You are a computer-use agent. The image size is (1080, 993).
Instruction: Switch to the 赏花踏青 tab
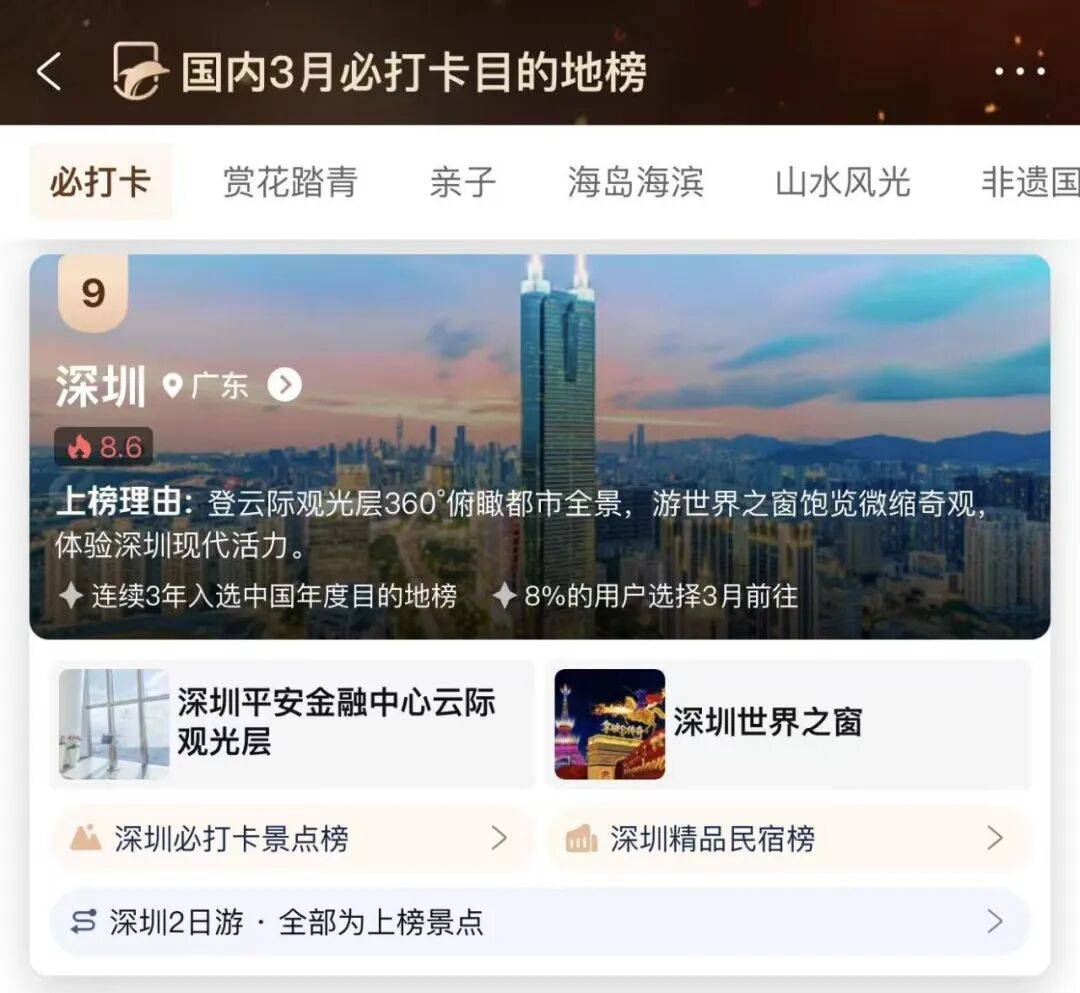pos(290,182)
